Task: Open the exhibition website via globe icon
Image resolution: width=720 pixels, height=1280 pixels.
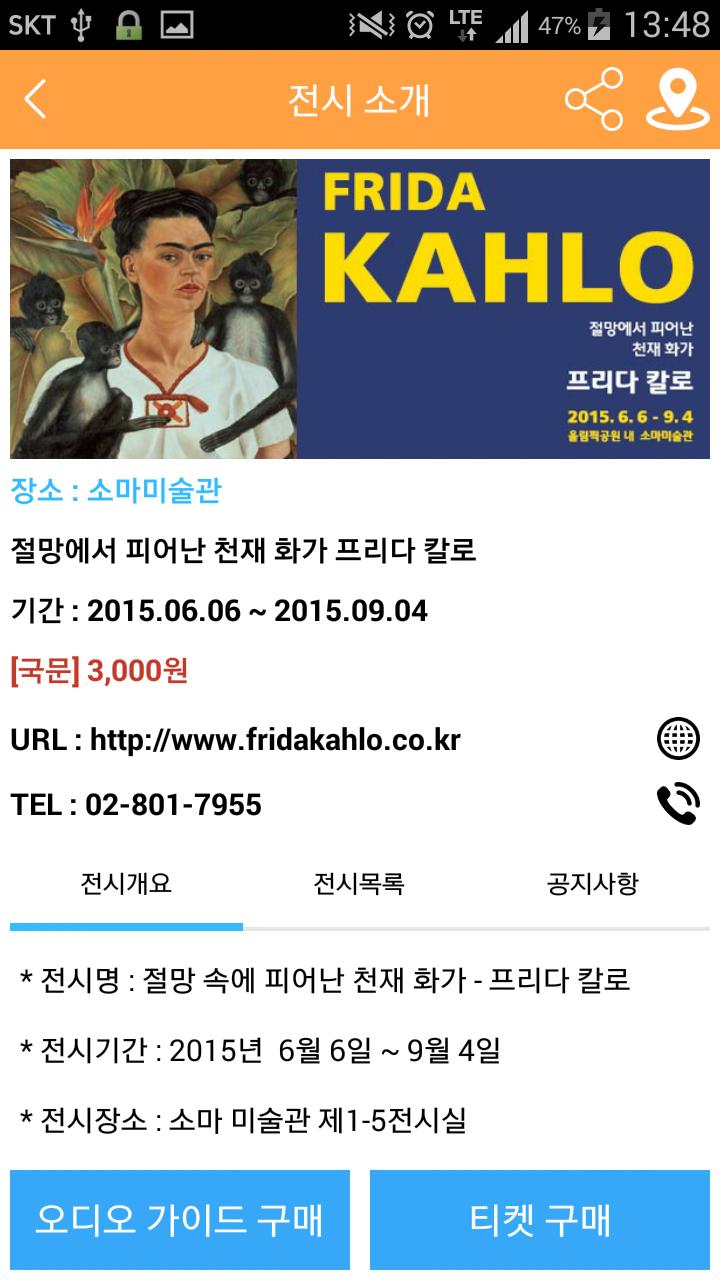Action: click(x=677, y=740)
